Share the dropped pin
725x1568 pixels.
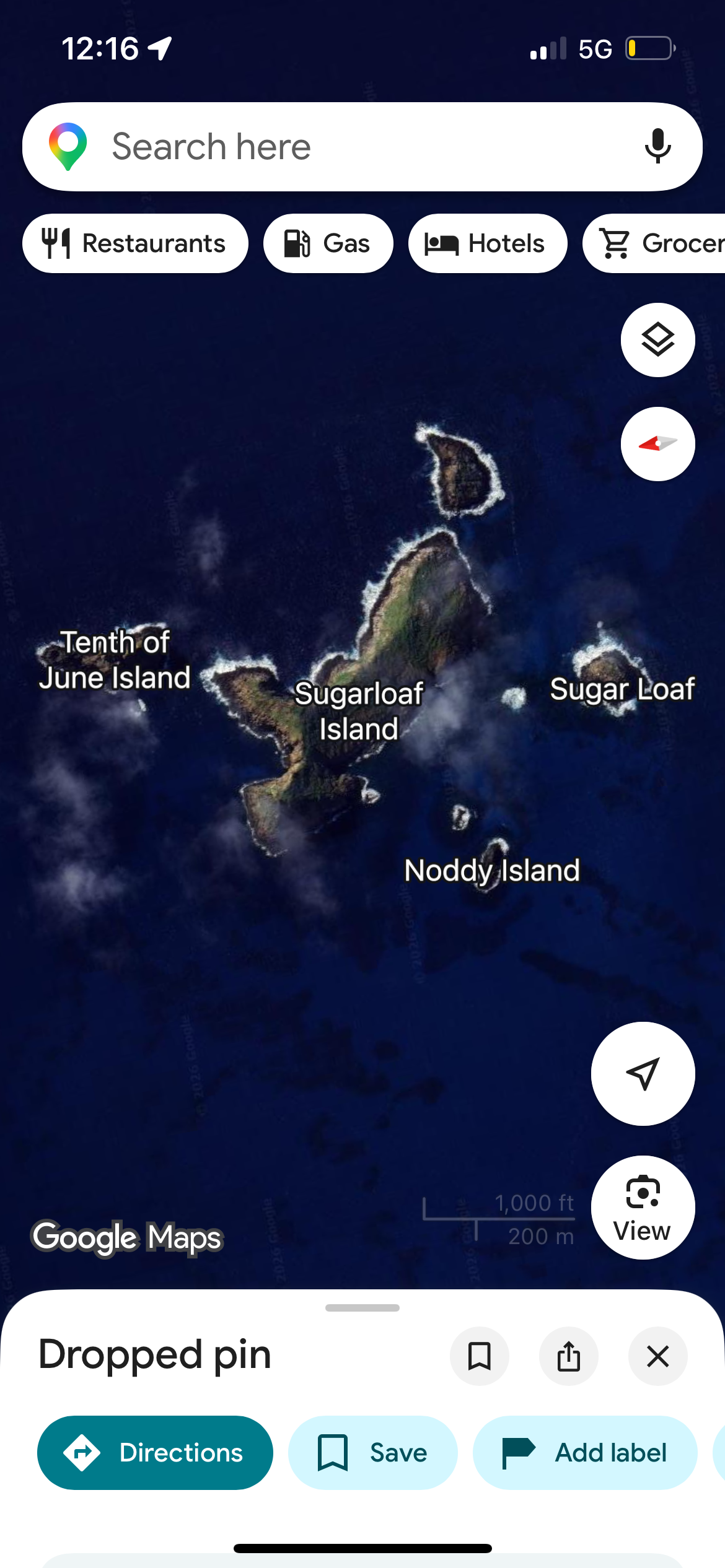point(568,1356)
